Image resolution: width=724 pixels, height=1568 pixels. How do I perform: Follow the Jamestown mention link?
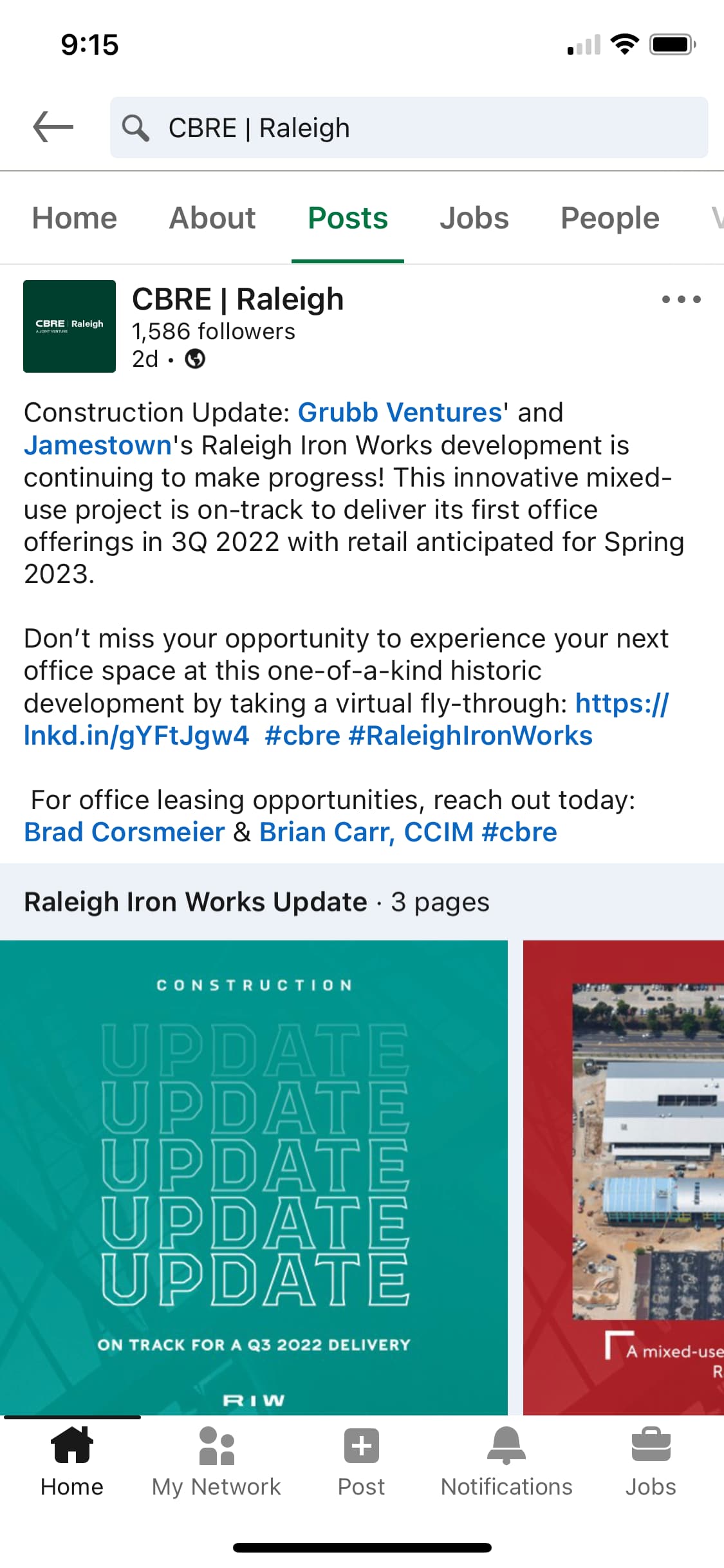pos(98,445)
